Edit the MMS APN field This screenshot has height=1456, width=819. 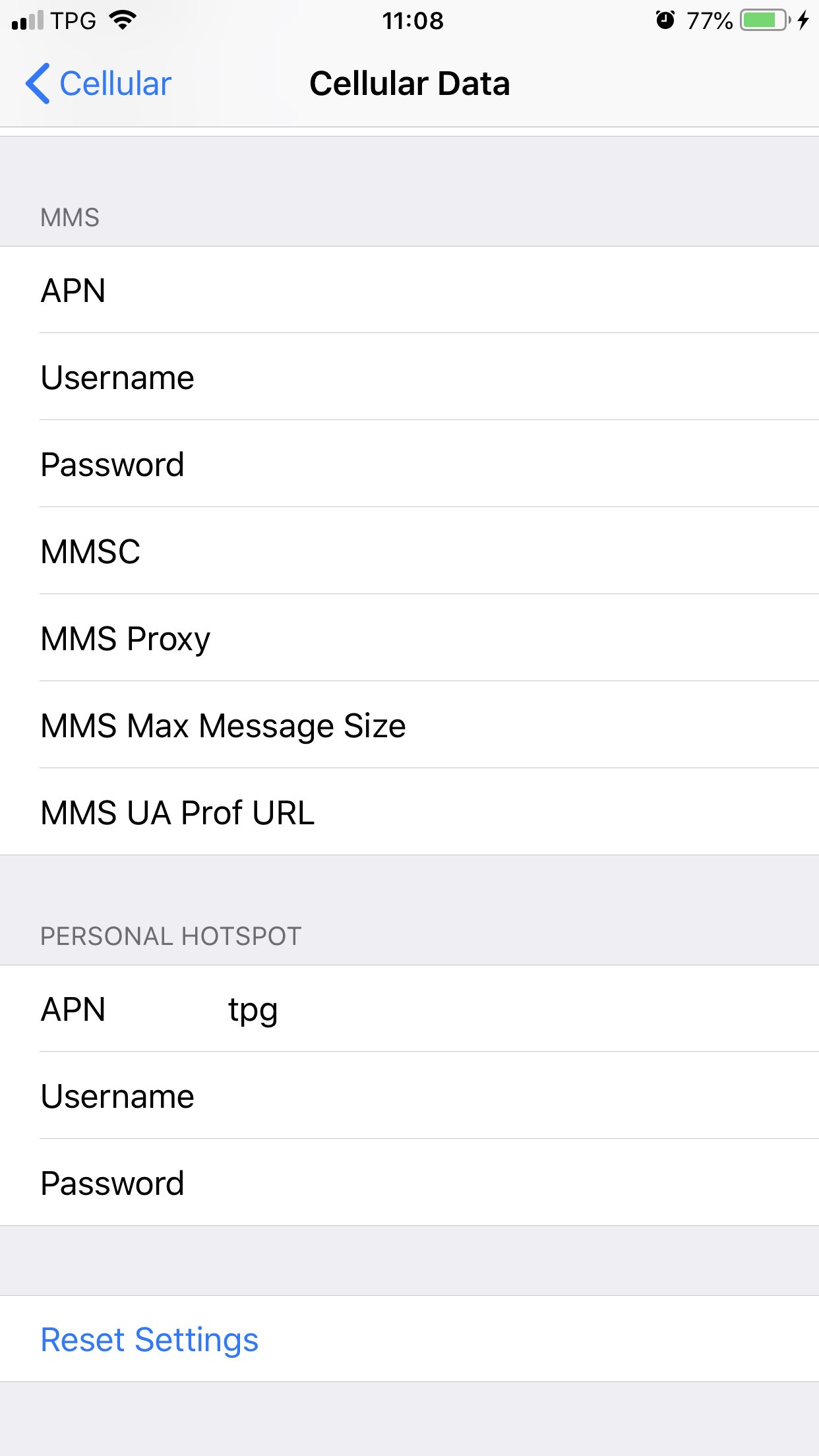pyautogui.click(x=462, y=290)
